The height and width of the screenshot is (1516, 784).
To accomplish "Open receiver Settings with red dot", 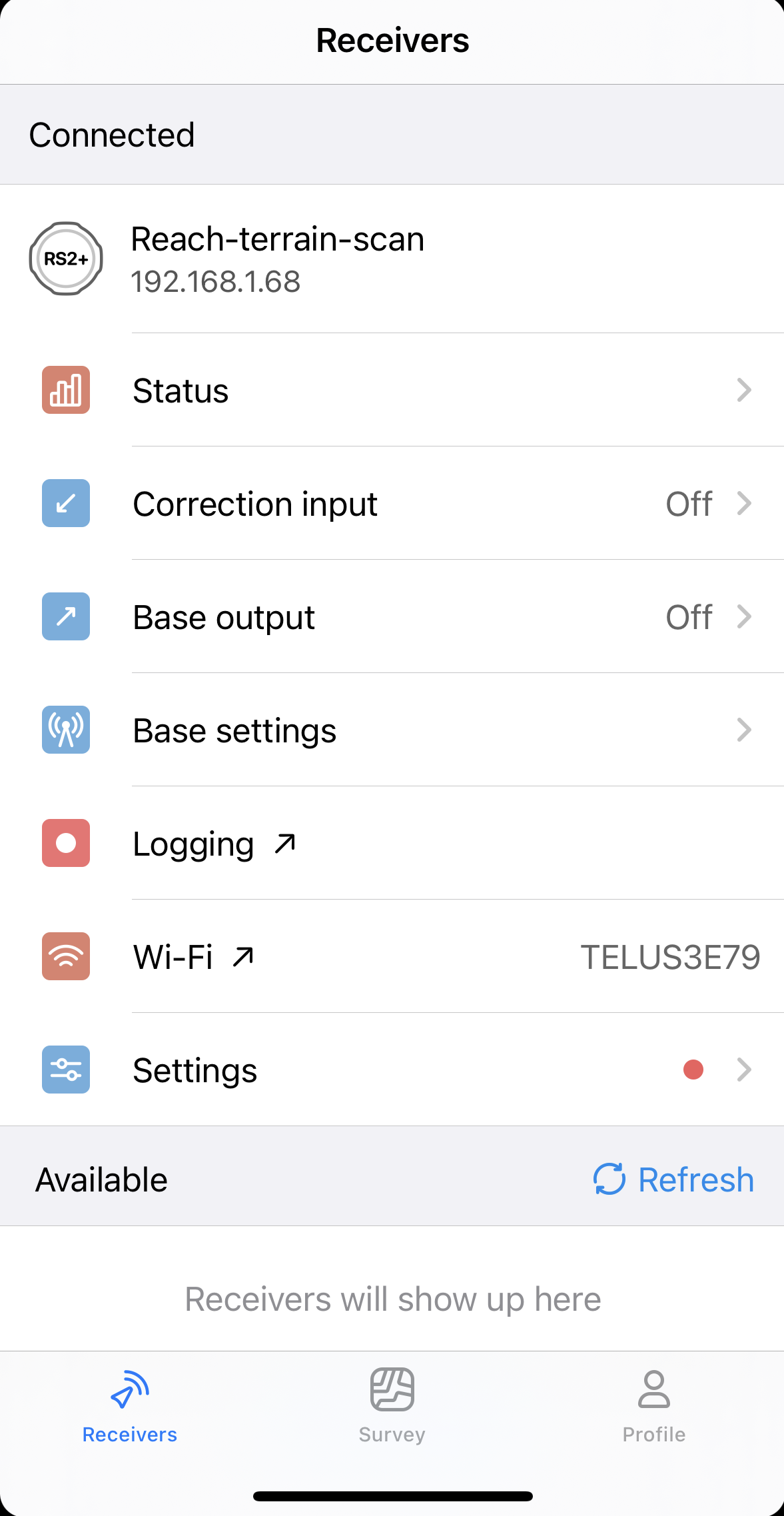I will 392,1070.
